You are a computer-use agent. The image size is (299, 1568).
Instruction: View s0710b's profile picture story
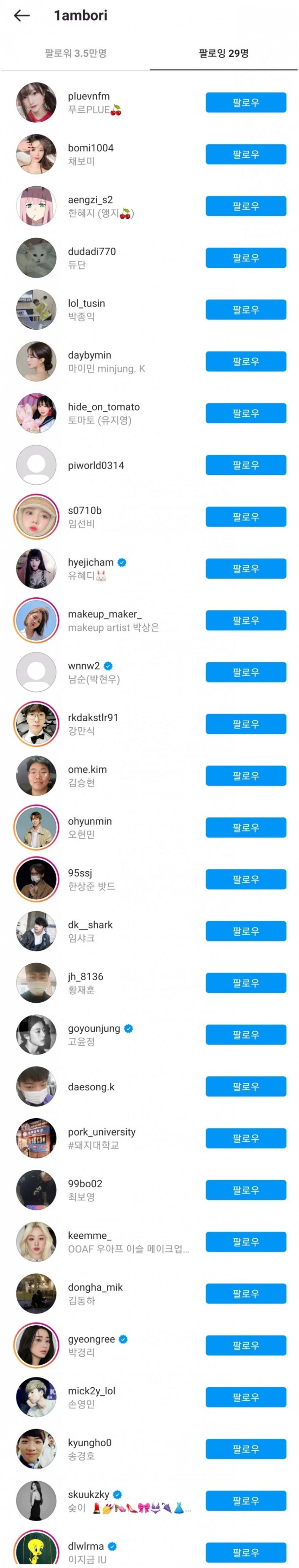[x=37, y=517]
